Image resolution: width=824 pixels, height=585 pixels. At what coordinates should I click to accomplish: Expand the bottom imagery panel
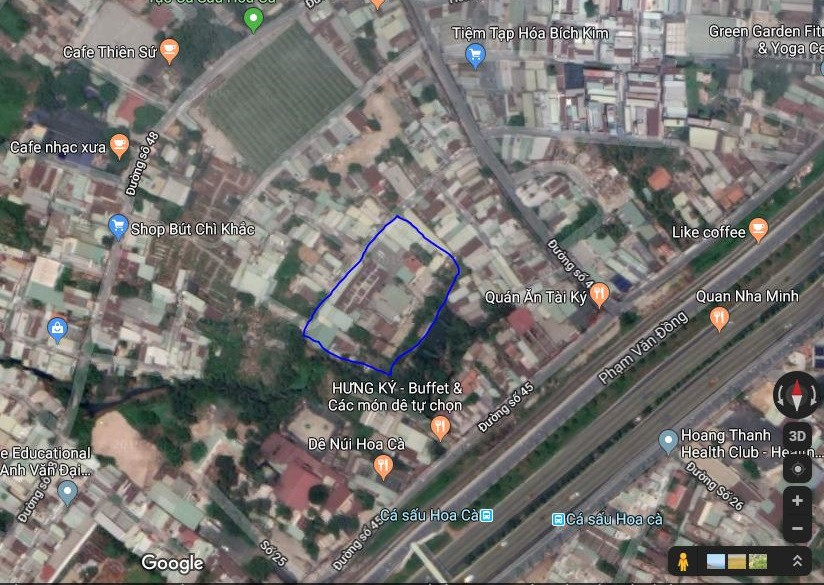[x=797, y=561]
